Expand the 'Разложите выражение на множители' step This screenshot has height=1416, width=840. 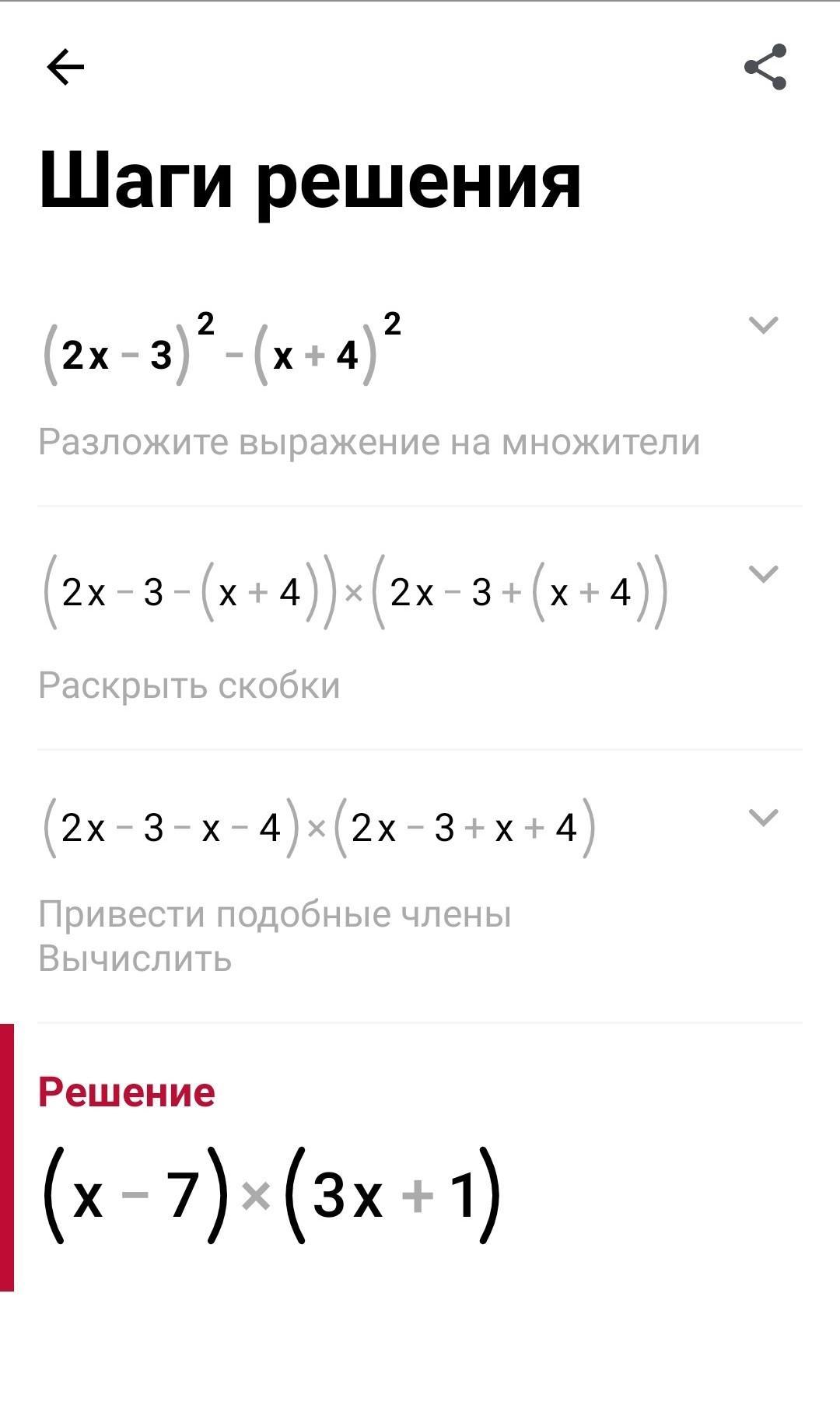[763, 324]
